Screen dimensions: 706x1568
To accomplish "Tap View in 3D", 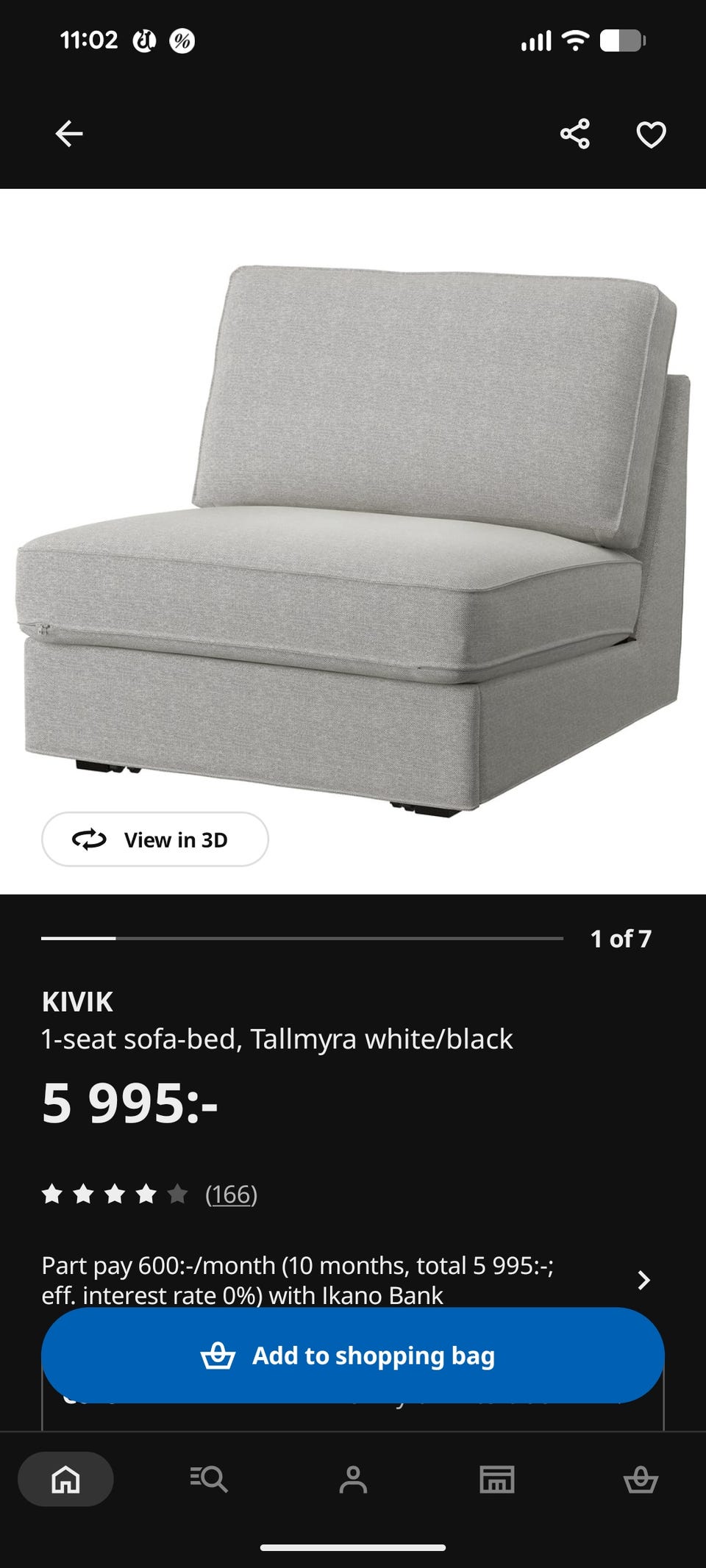I will click(155, 839).
